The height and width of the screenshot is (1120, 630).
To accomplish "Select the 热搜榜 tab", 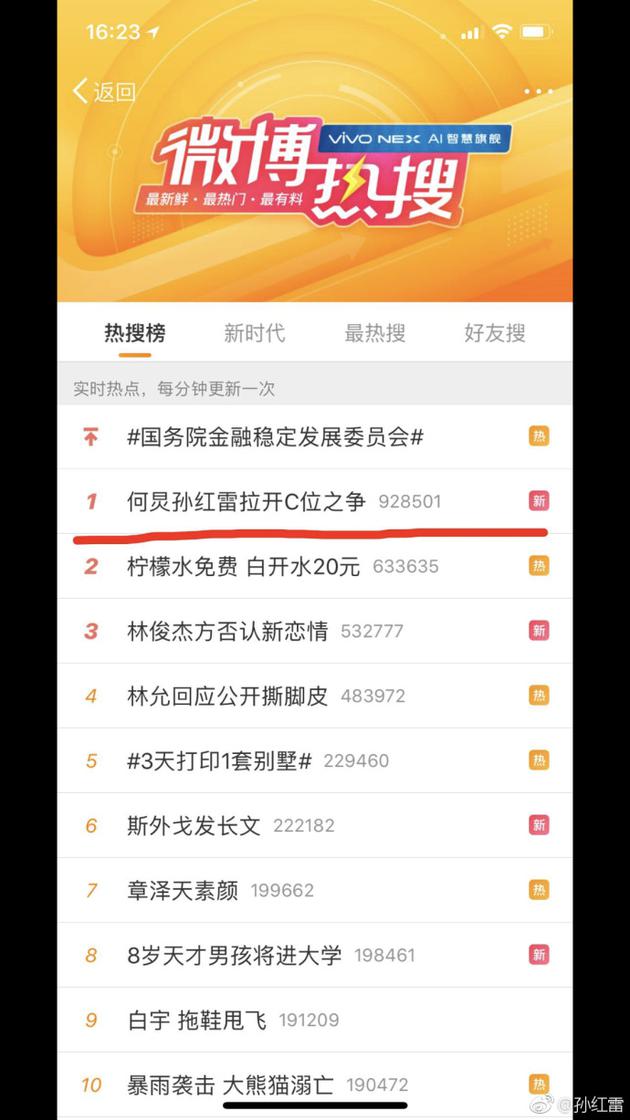I will click(x=134, y=333).
